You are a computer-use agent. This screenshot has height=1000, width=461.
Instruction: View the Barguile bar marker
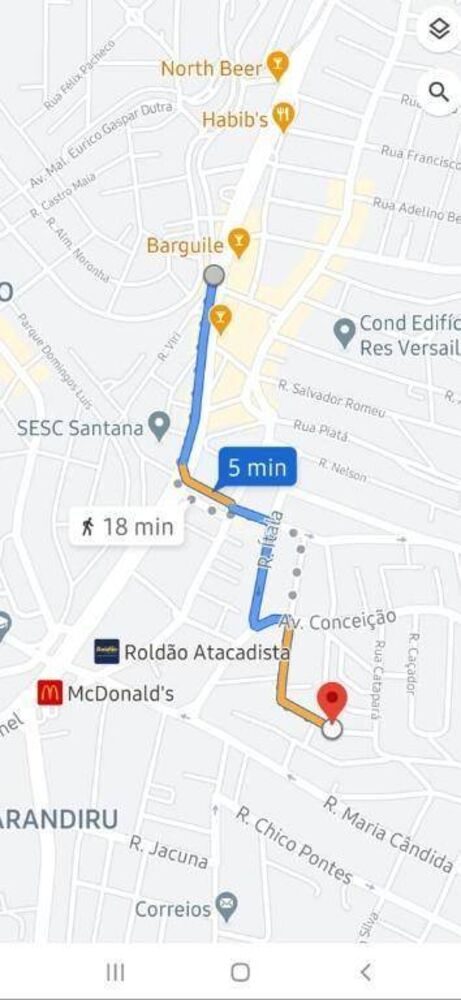tap(240, 244)
